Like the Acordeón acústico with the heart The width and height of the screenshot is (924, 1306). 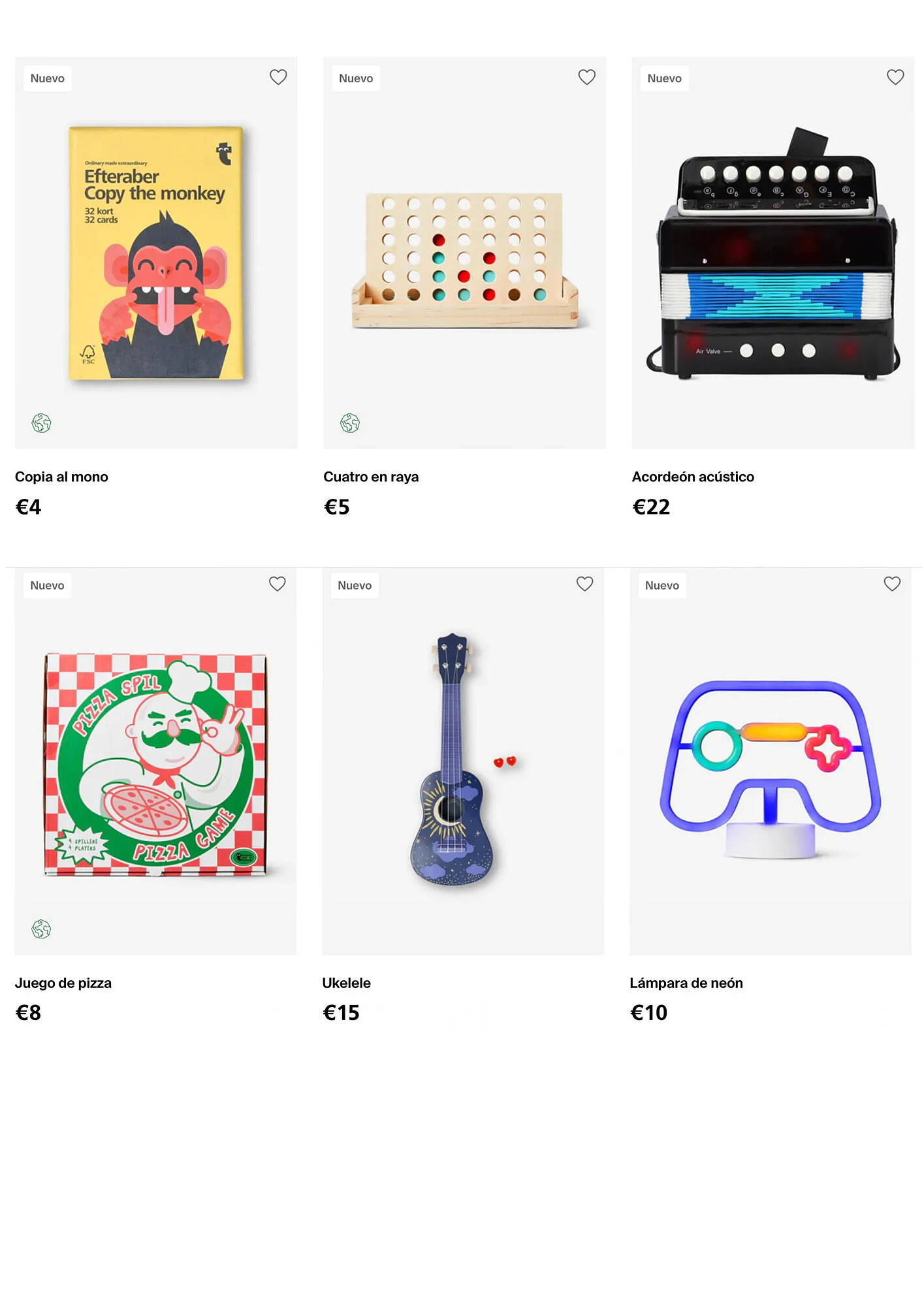[x=895, y=77]
